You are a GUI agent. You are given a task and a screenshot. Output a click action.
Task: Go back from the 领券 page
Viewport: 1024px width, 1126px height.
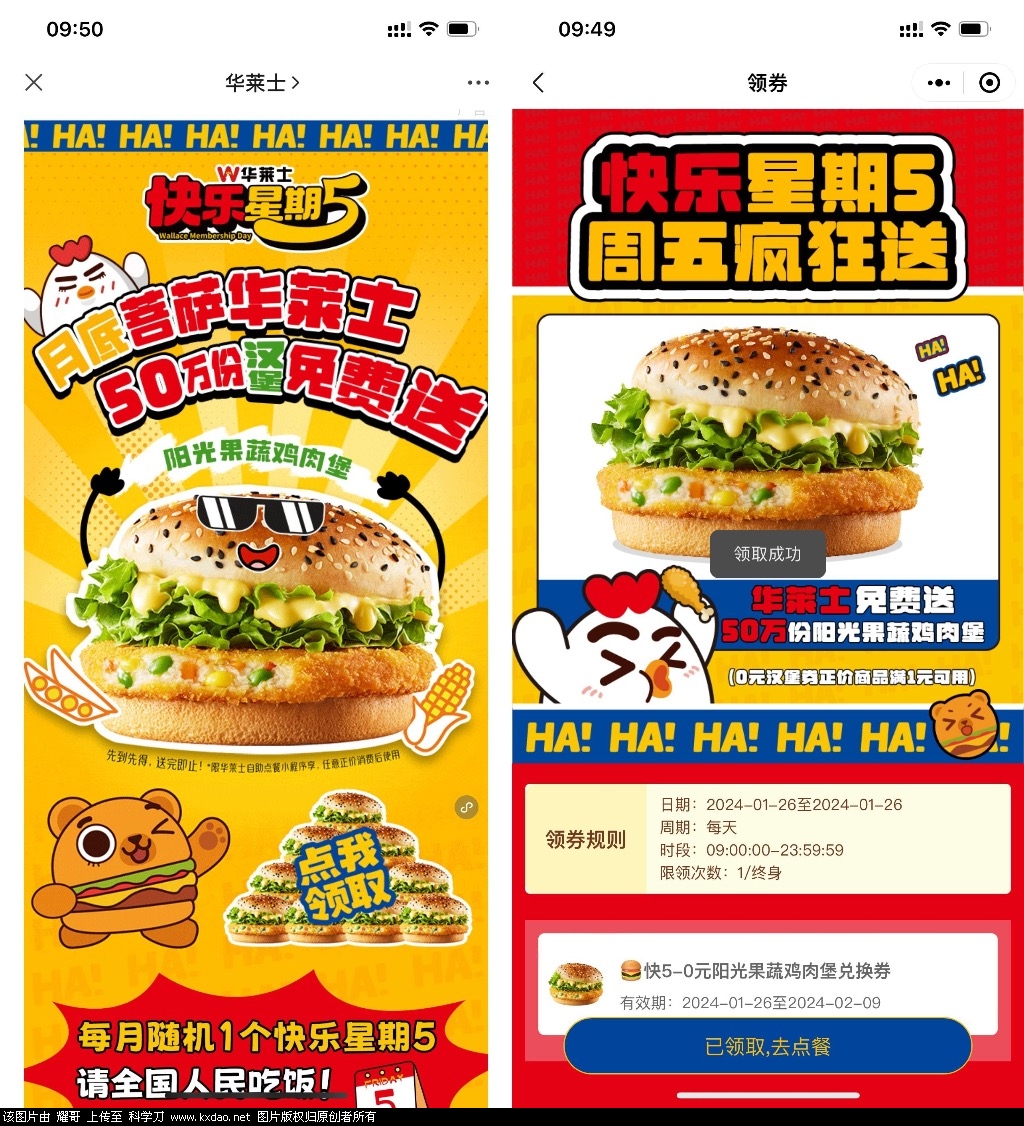click(x=539, y=83)
